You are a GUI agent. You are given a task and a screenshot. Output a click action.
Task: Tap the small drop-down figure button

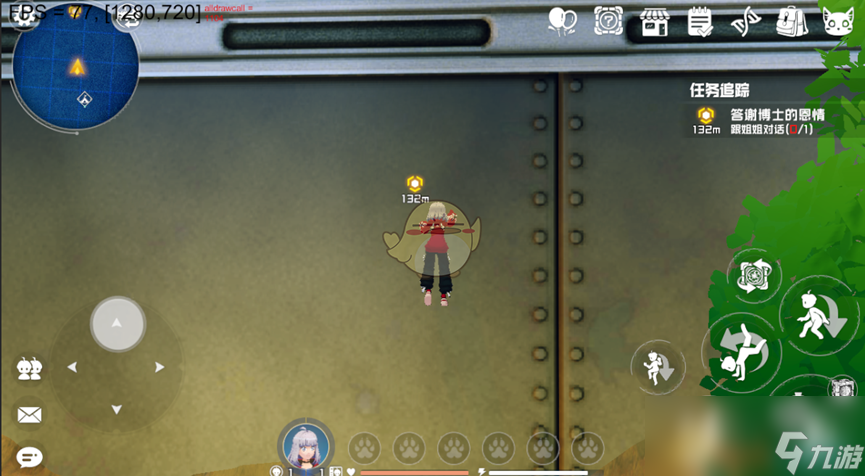(x=657, y=367)
